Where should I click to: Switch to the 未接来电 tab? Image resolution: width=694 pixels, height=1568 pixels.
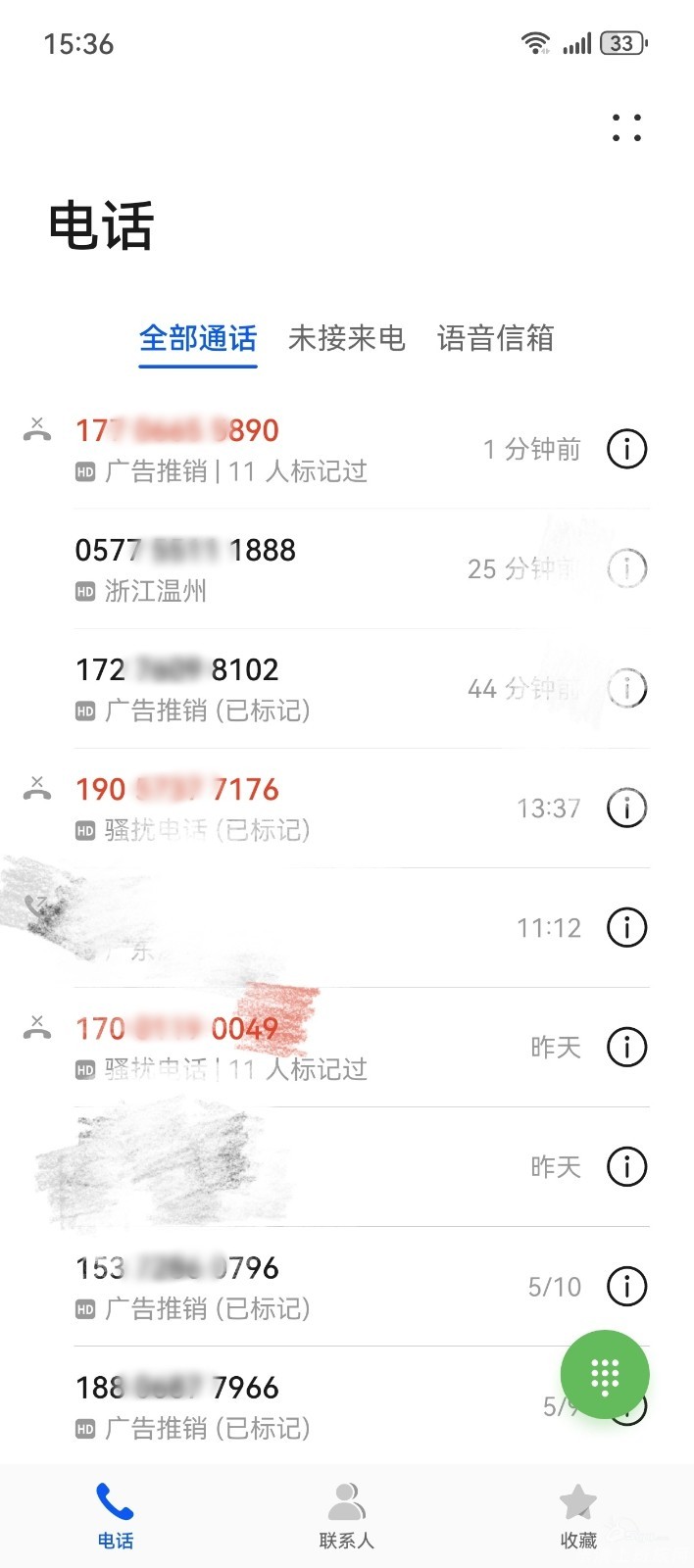pyautogui.click(x=346, y=338)
